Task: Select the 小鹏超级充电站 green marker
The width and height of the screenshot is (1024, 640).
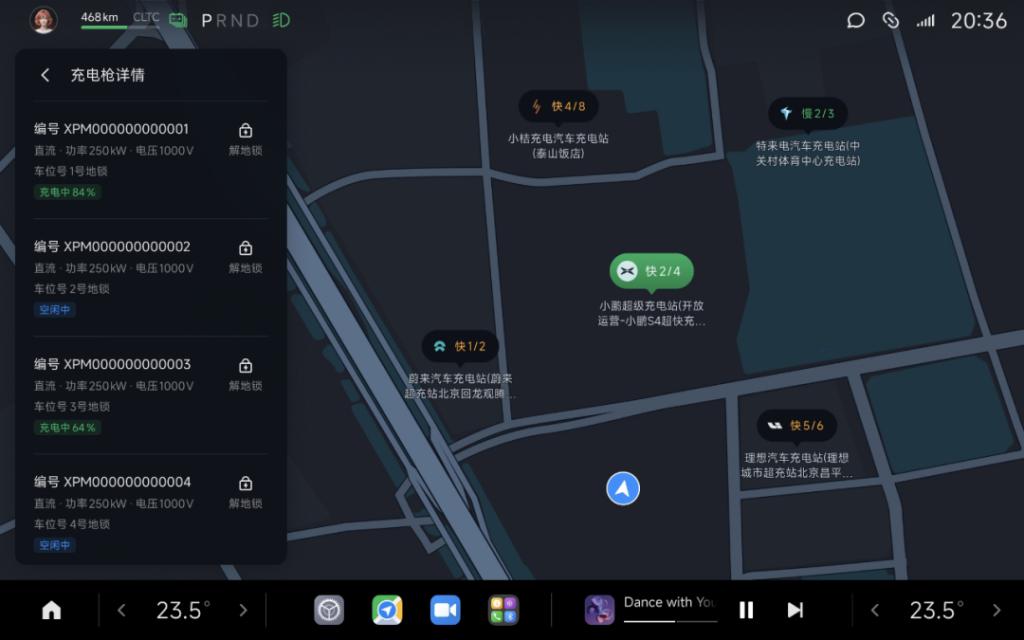Action: click(651, 271)
